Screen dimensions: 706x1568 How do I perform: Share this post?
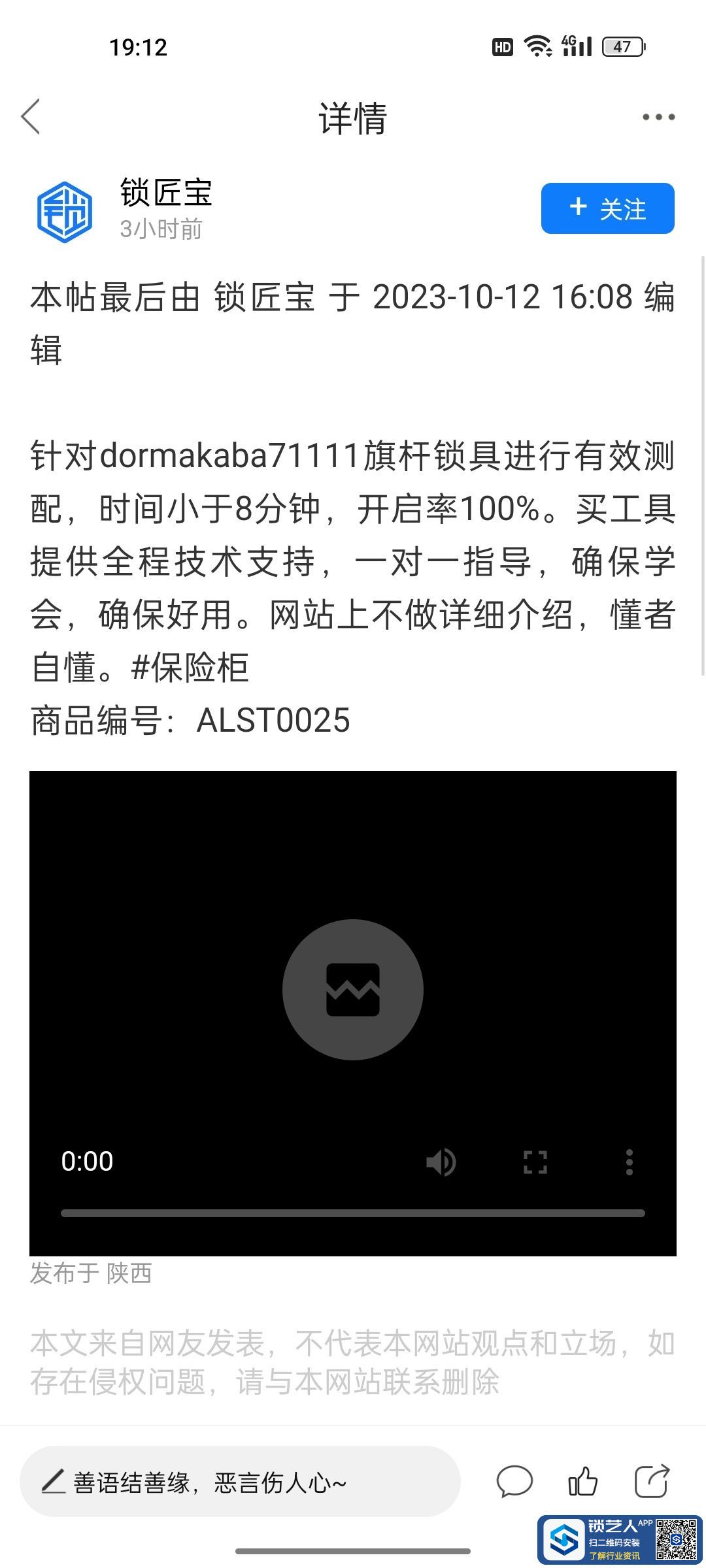(652, 1481)
